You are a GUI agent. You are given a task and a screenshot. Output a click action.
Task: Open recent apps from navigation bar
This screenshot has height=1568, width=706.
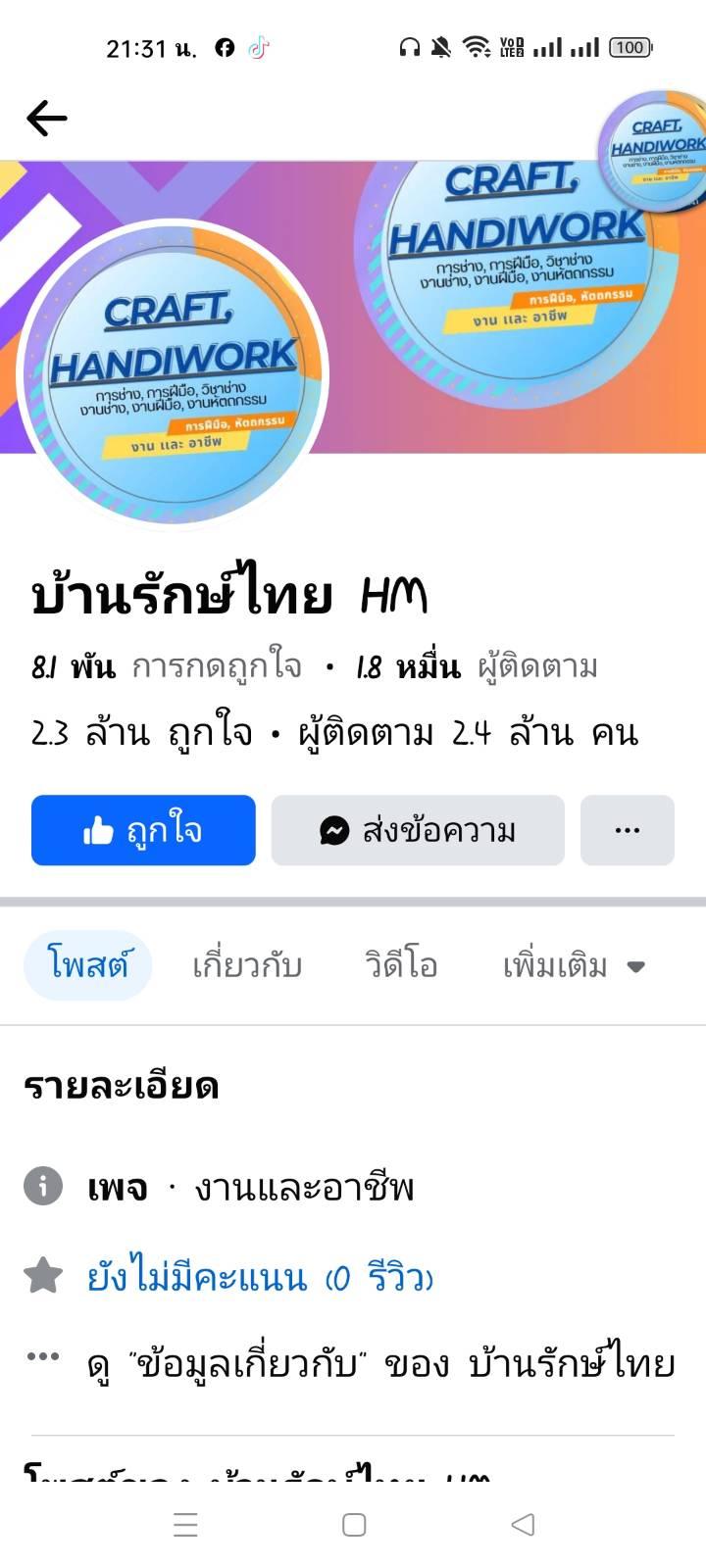(x=185, y=1524)
